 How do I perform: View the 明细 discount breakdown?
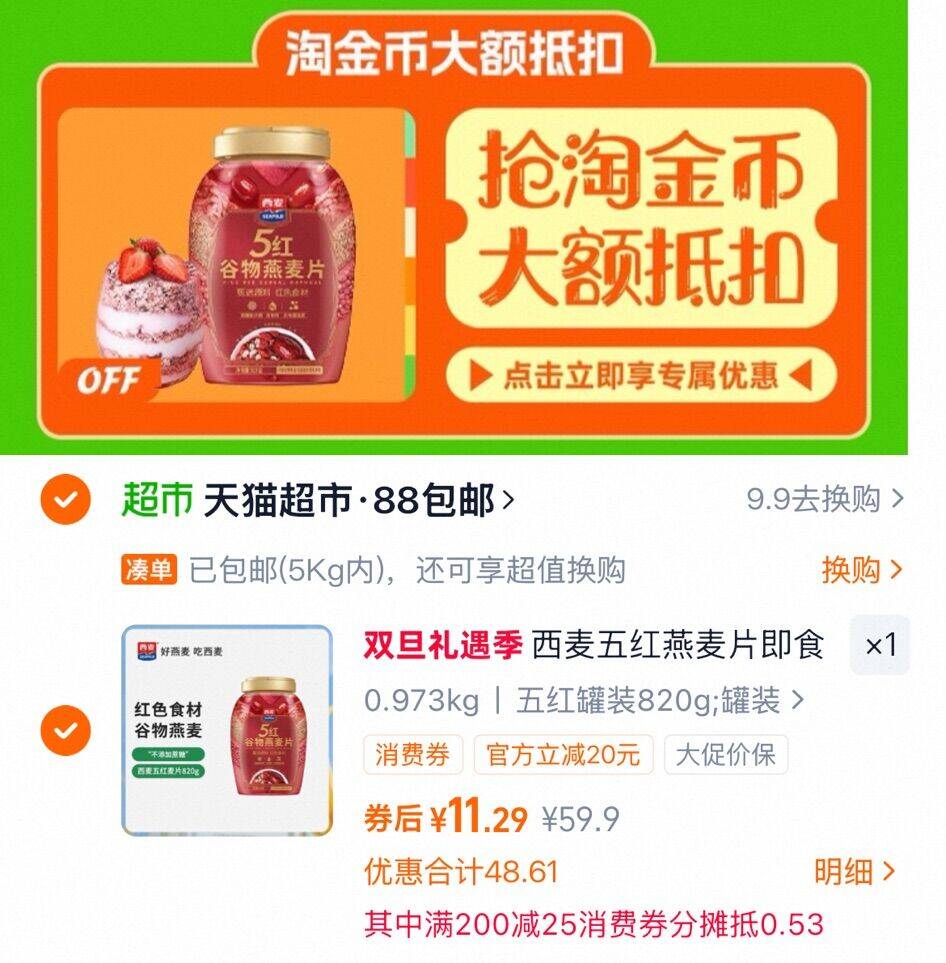point(854,871)
